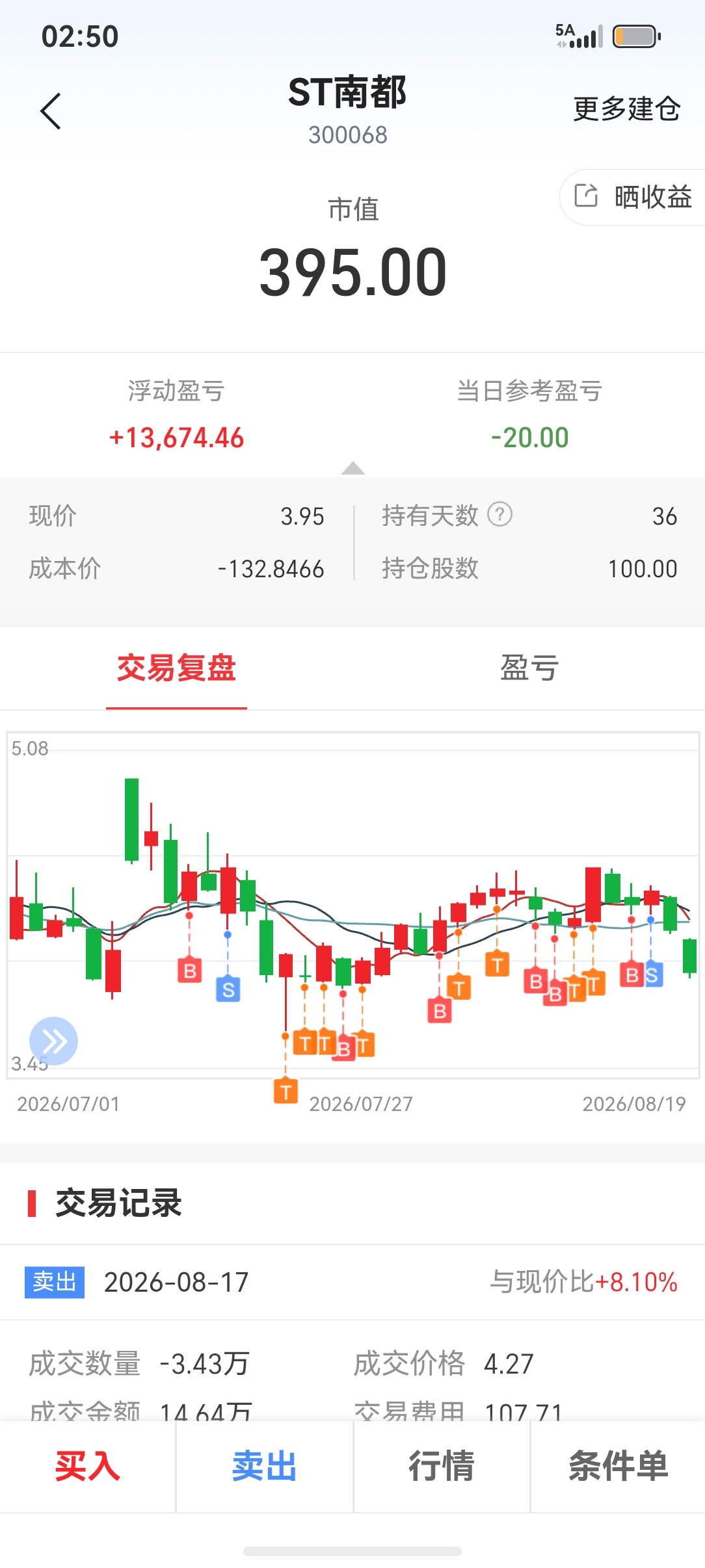Tap the blue 卖出 button at the bottom

265,1467
